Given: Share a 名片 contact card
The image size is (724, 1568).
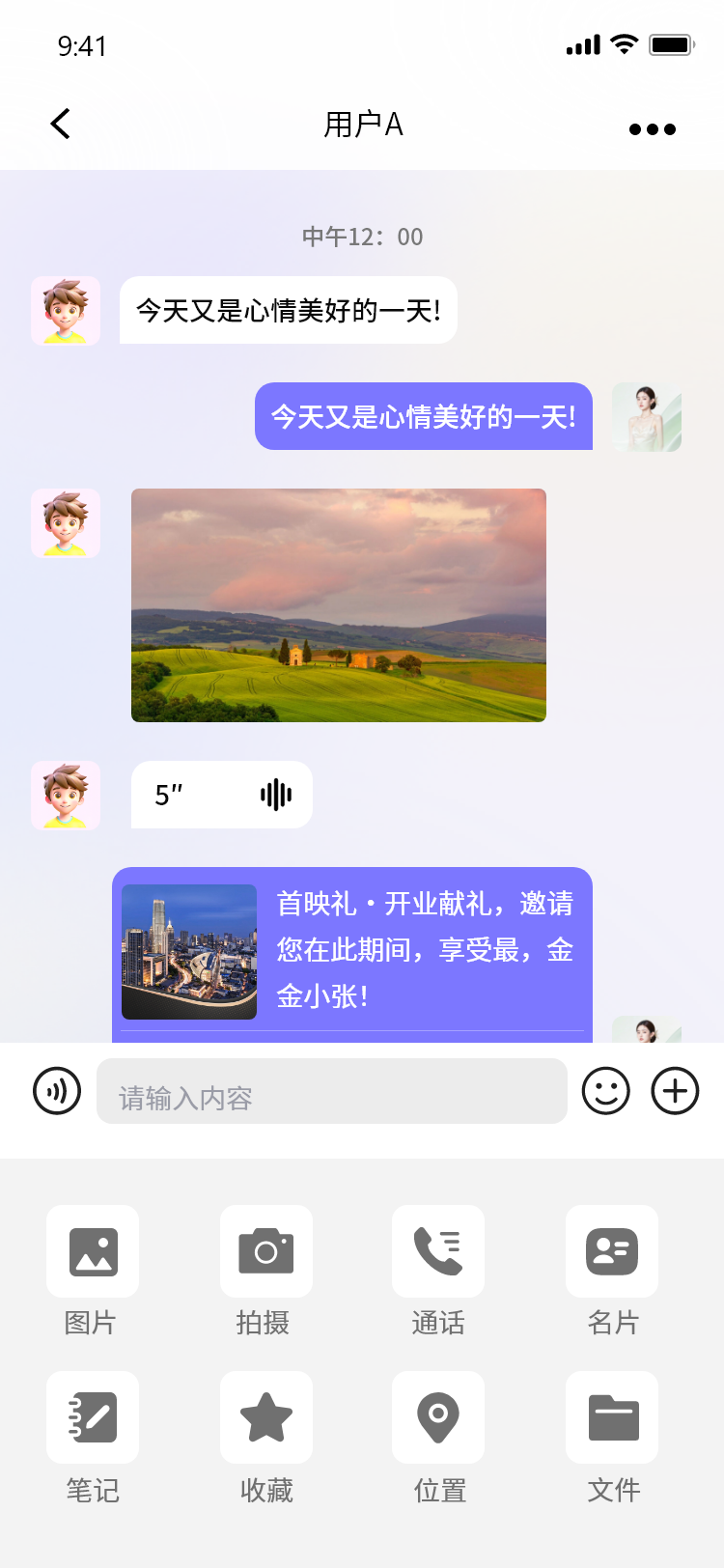Looking at the screenshot, I should point(612,1251).
